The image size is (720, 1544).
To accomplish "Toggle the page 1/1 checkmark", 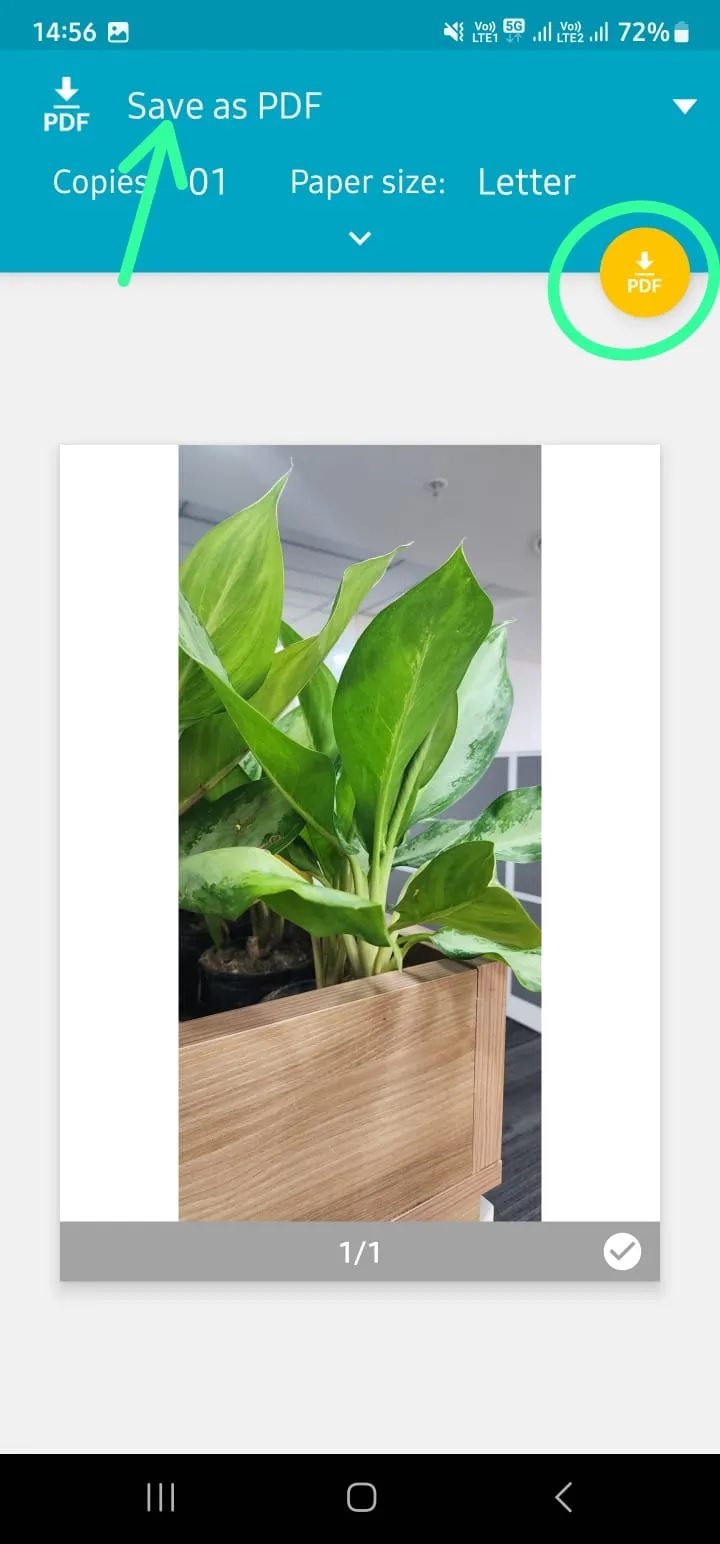I will 622,1251.
